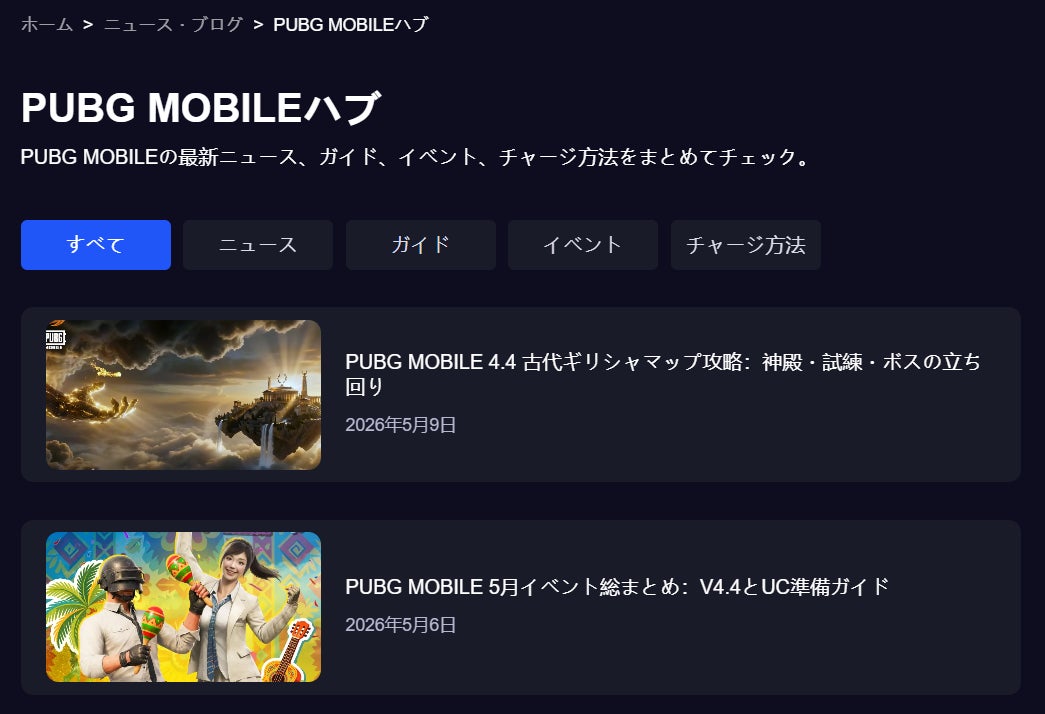This screenshot has height=714, width=1045.
Task: Open ニュース・ブログ breadcrumb link
Action: pos(173,25)
